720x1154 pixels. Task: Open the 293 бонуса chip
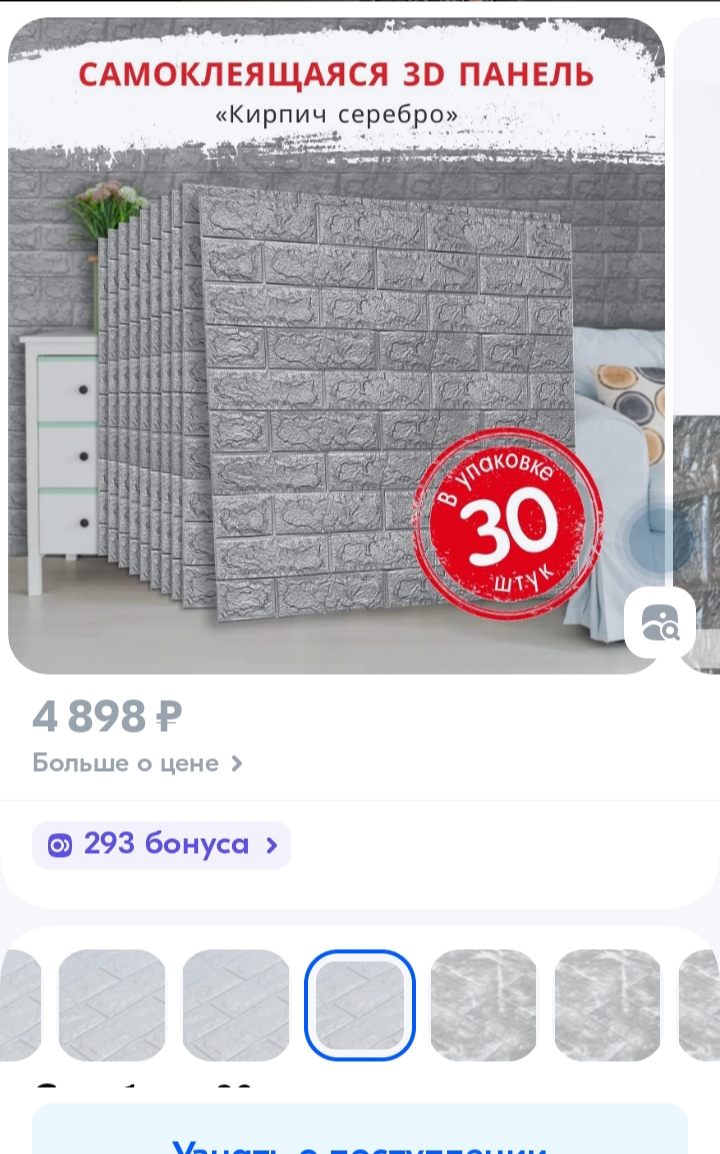pyautogui.click(x=162, y=844)
